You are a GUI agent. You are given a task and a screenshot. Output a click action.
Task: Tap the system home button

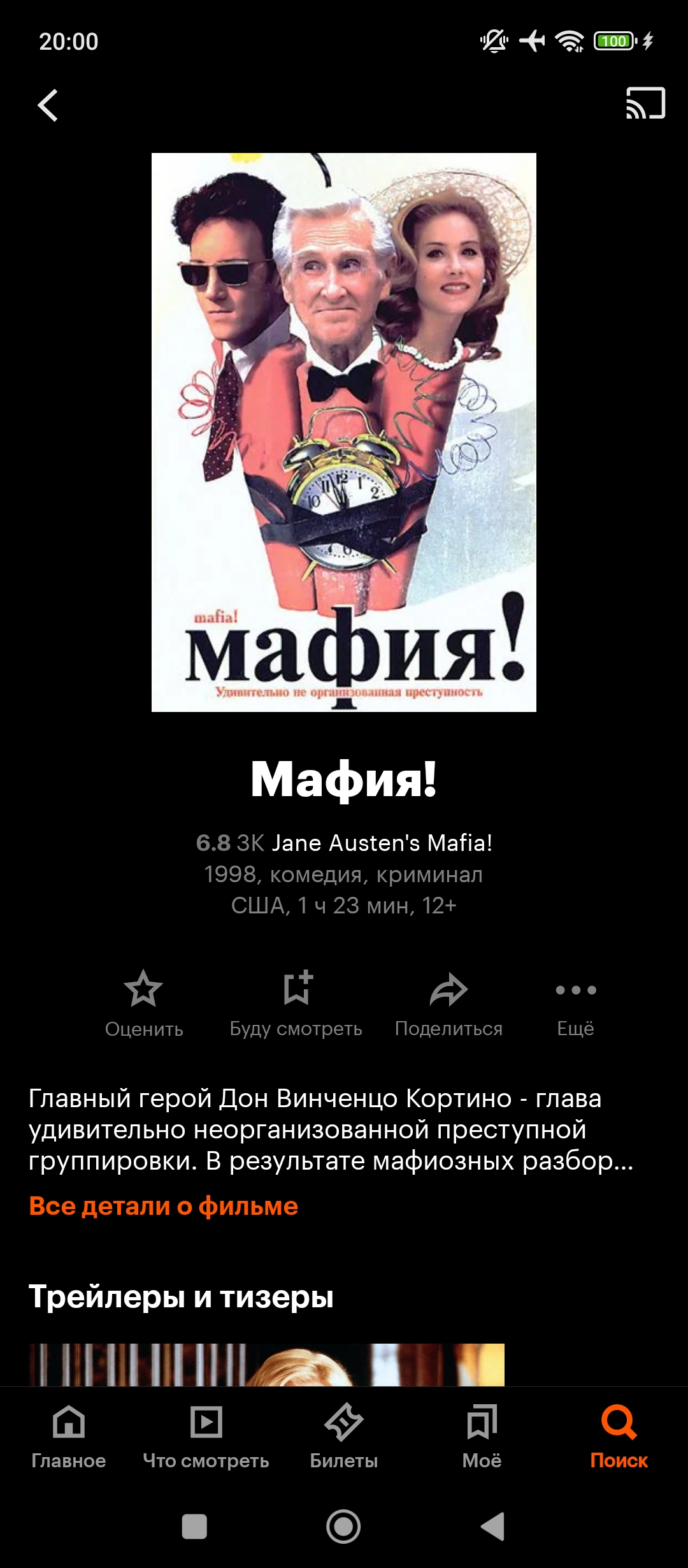343,1527
